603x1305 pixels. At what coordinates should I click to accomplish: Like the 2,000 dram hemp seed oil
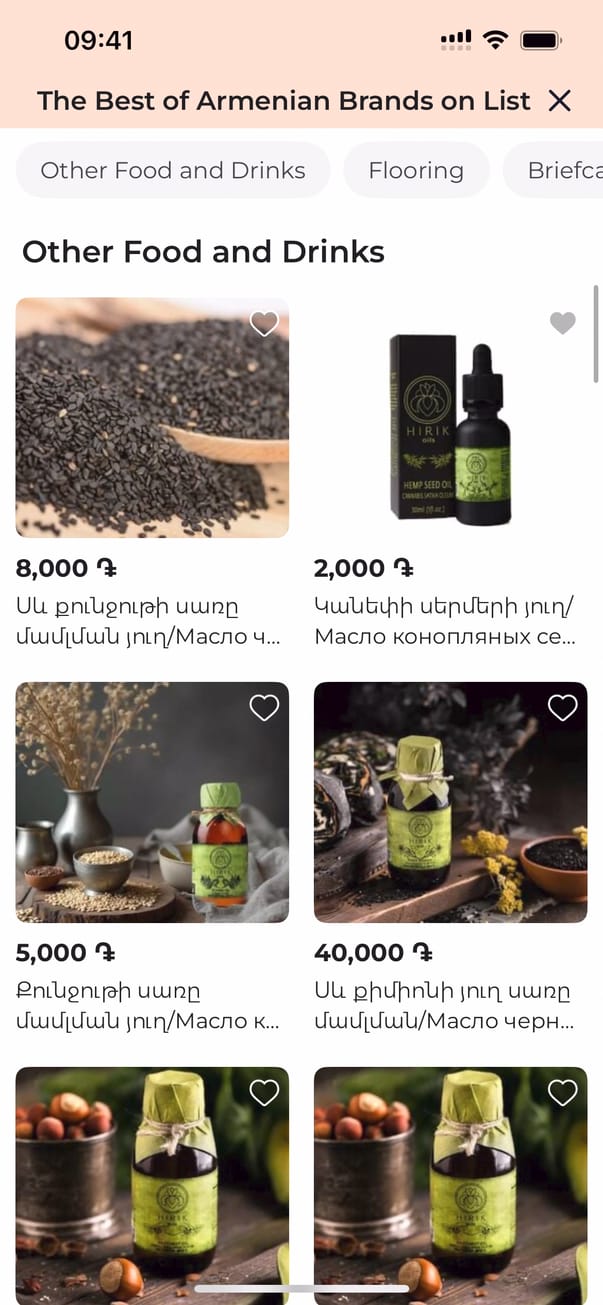click(x=563, y=323)
